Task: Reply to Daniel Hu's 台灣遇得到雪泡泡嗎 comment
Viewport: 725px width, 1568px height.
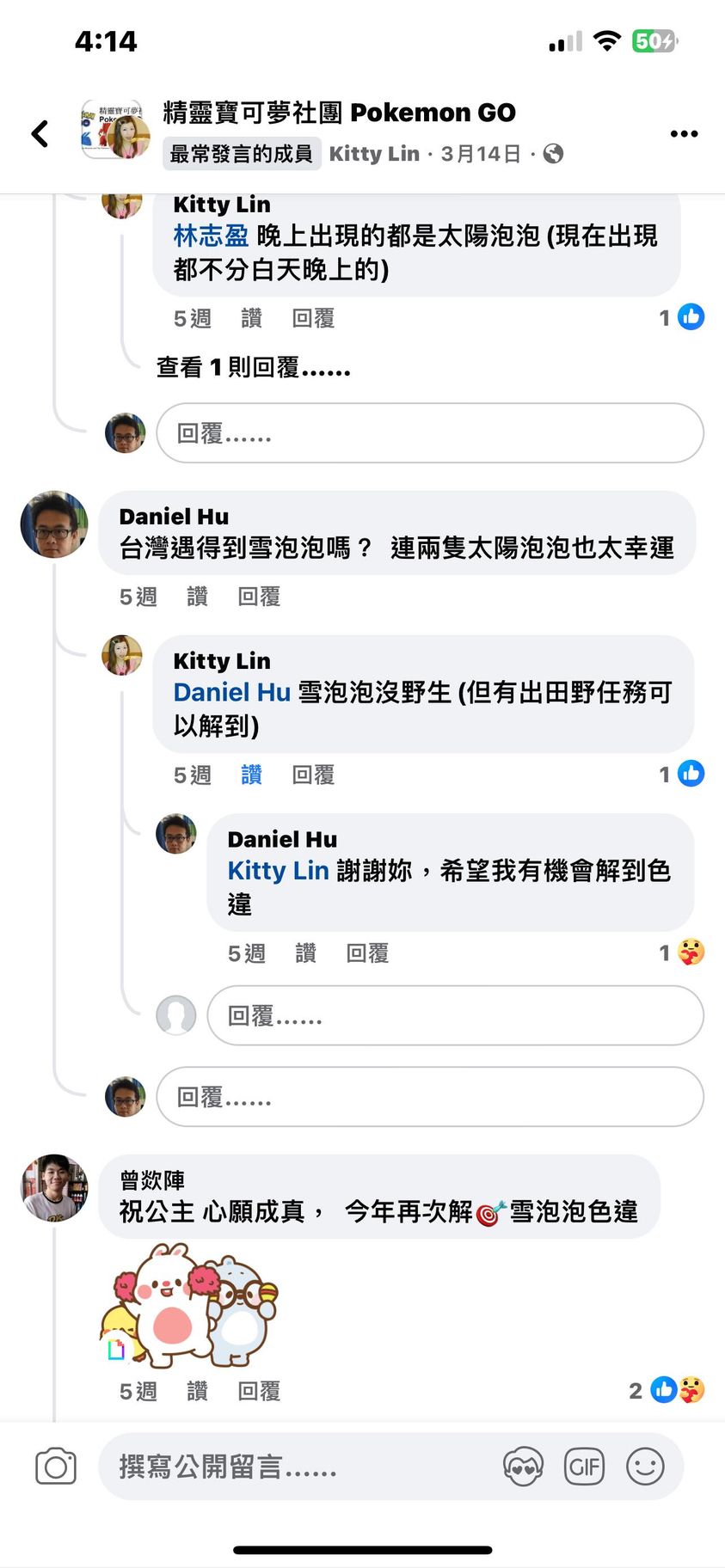Action: [x=259, y=597]
